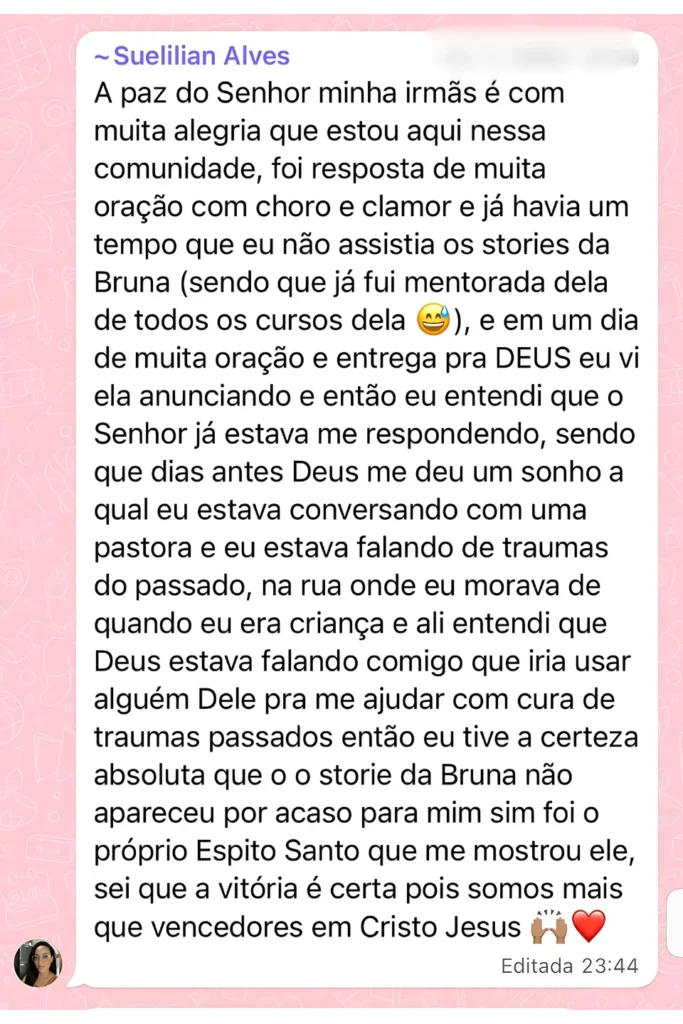Tap the sender's profile photo avatar
This screenshot has height=1024, width=683.
pyautogui.click(x=38, y=963)
